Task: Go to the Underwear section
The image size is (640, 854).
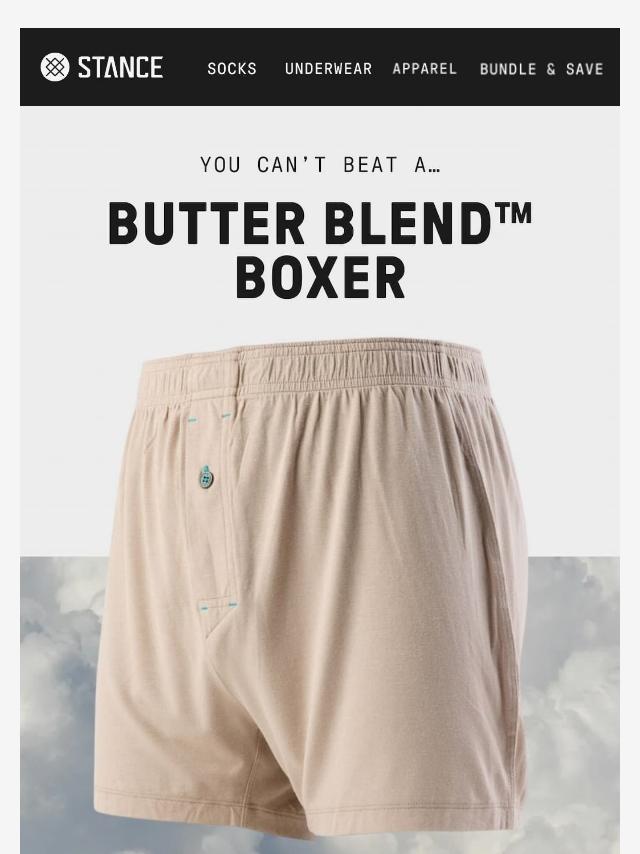Action: point(328,69)
